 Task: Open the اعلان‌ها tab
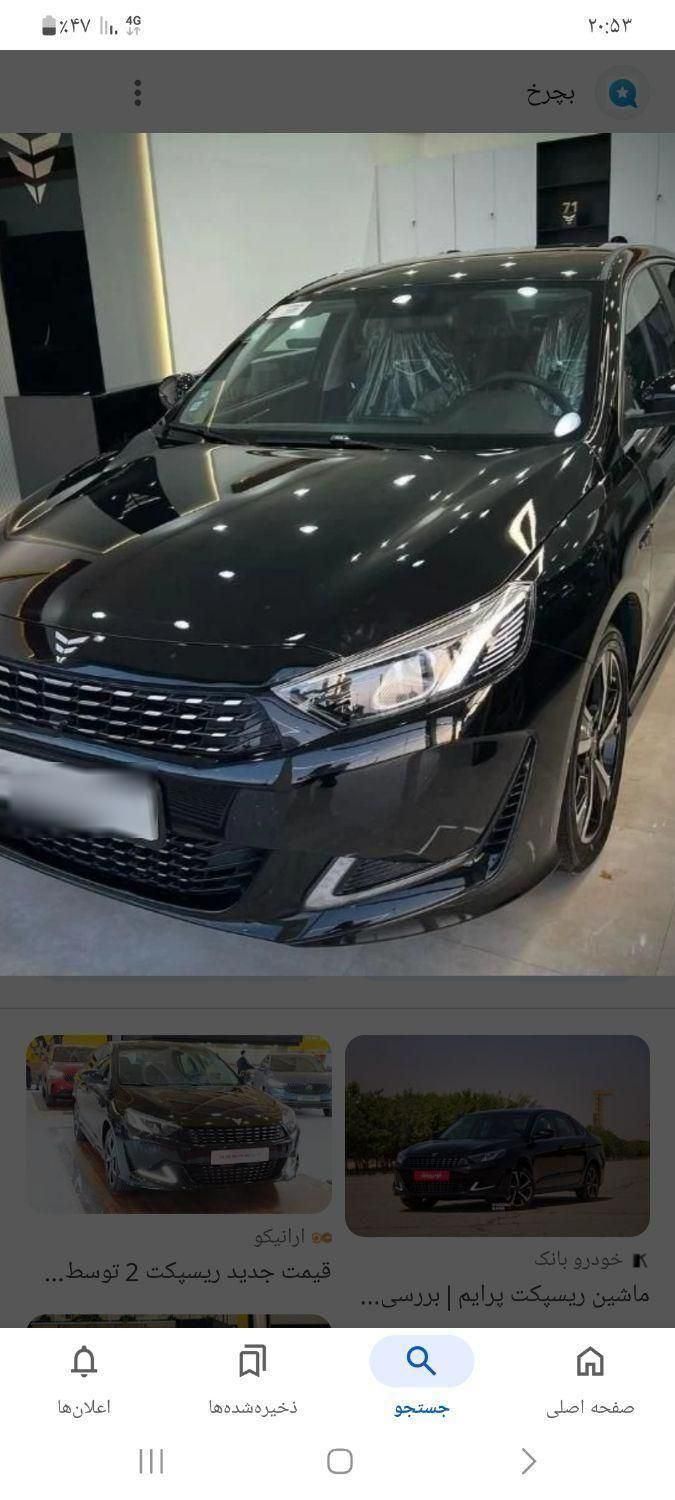pyautogui.click(x=84, y=1378)
